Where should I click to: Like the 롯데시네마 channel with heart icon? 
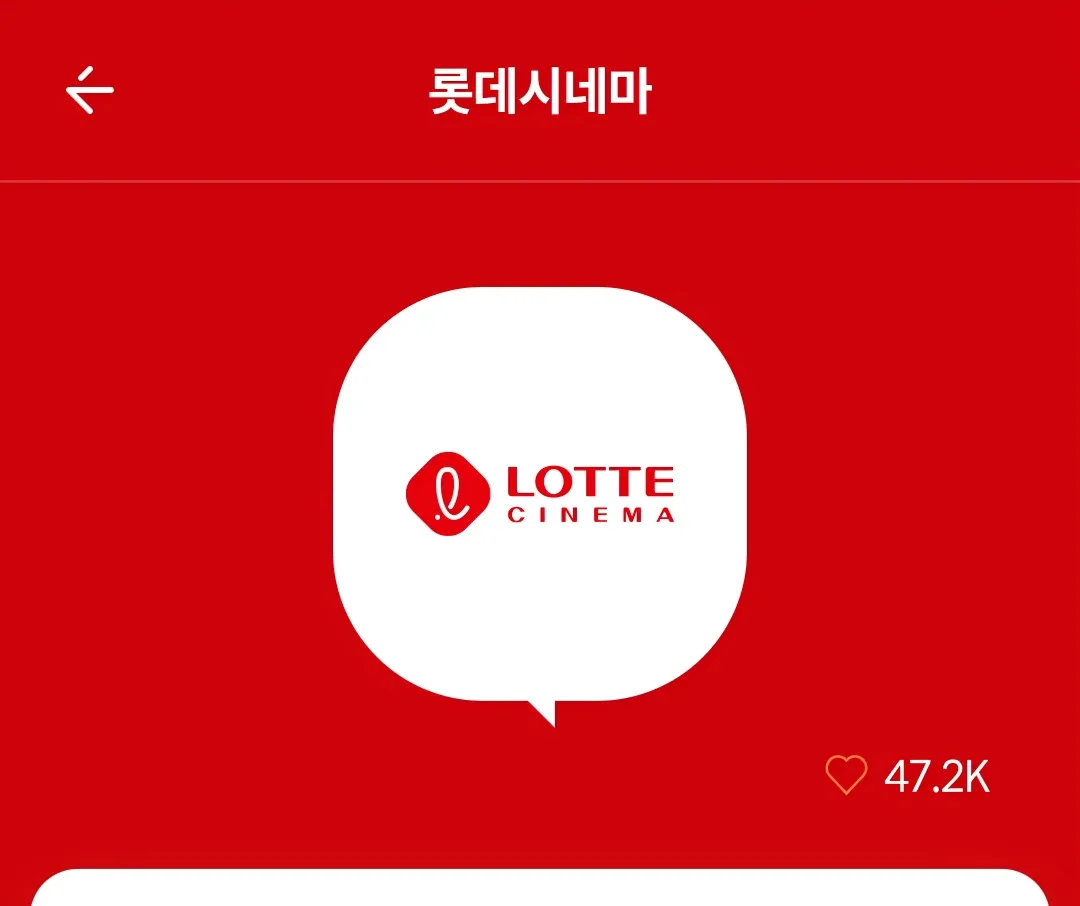(846, 776)
